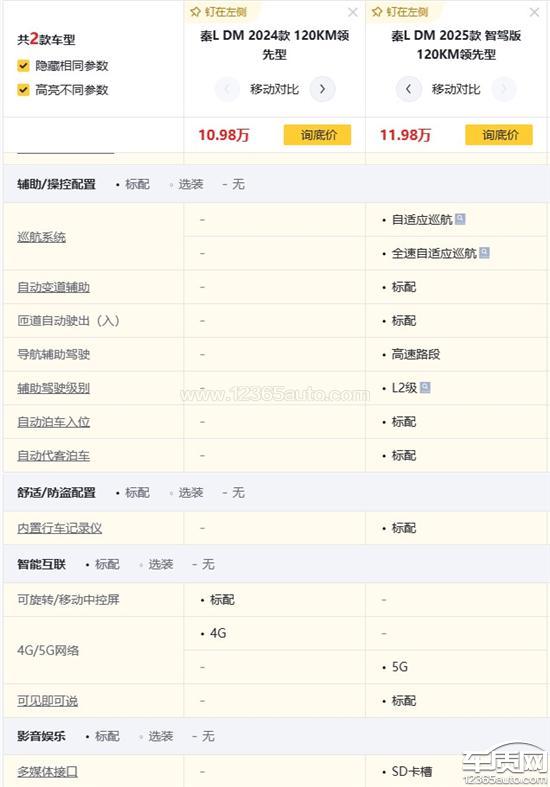Tap 询底价 for the 11.98万 model
Image resolution: width=550 pixels, height=787 pixels.
[x=499, y=135]
